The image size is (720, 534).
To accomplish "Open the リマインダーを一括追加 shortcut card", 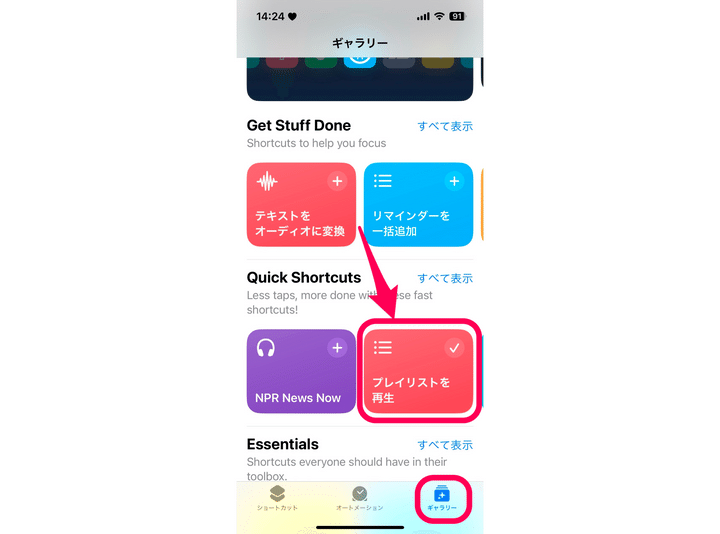I will 417,215.
